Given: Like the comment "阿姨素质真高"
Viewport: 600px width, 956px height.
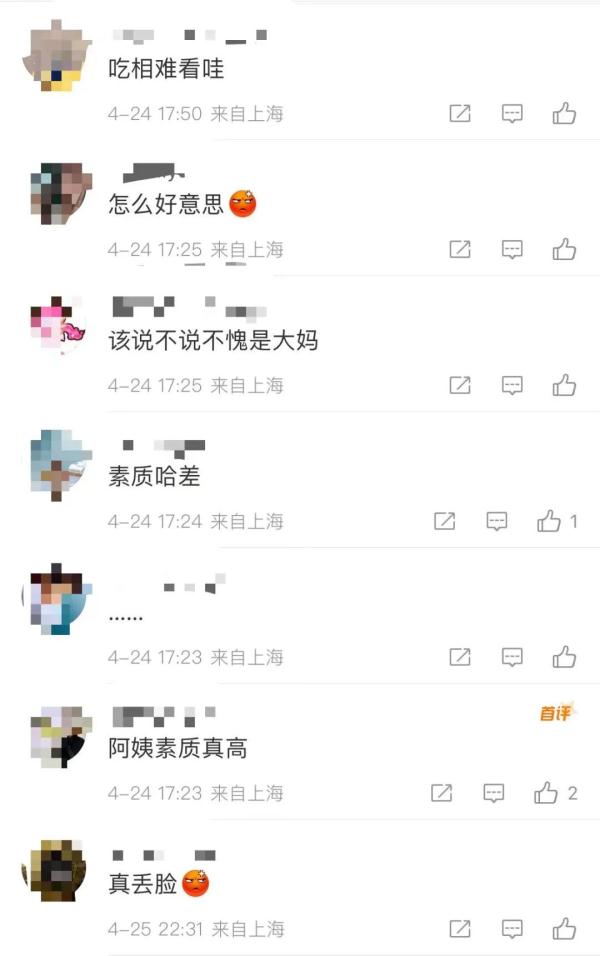Looking at the screenshot, I should [546, 793].
